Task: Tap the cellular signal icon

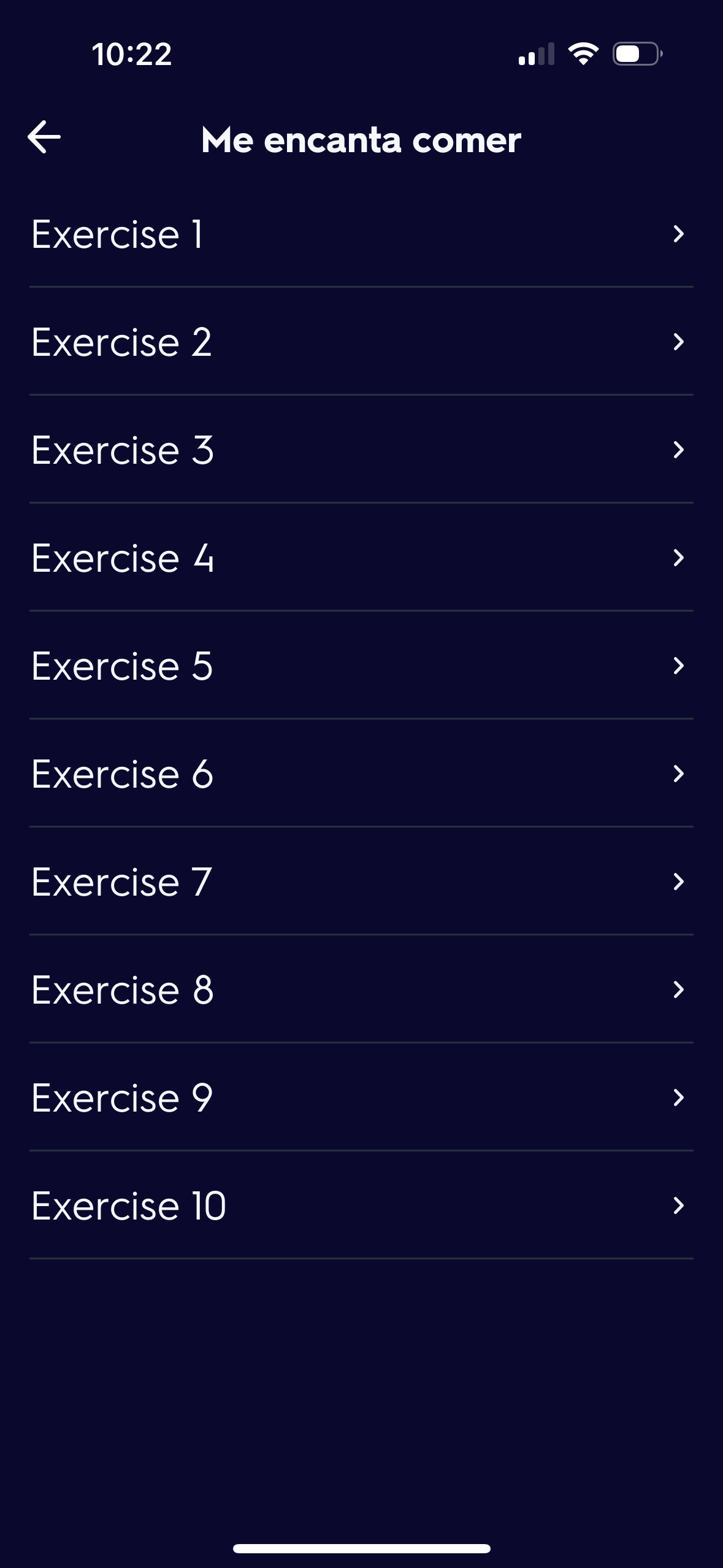Action: tap(535, 55)
